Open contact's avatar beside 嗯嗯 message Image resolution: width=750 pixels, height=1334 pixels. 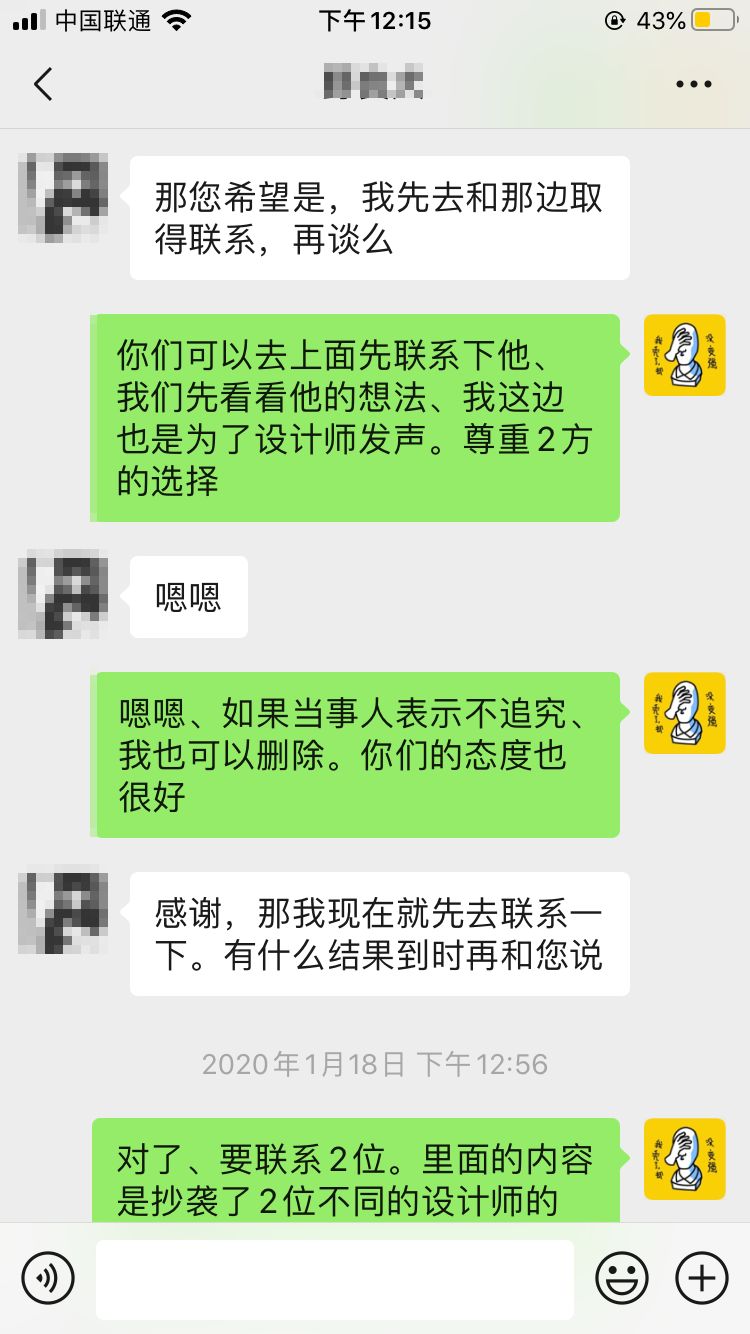coord(63,594)
